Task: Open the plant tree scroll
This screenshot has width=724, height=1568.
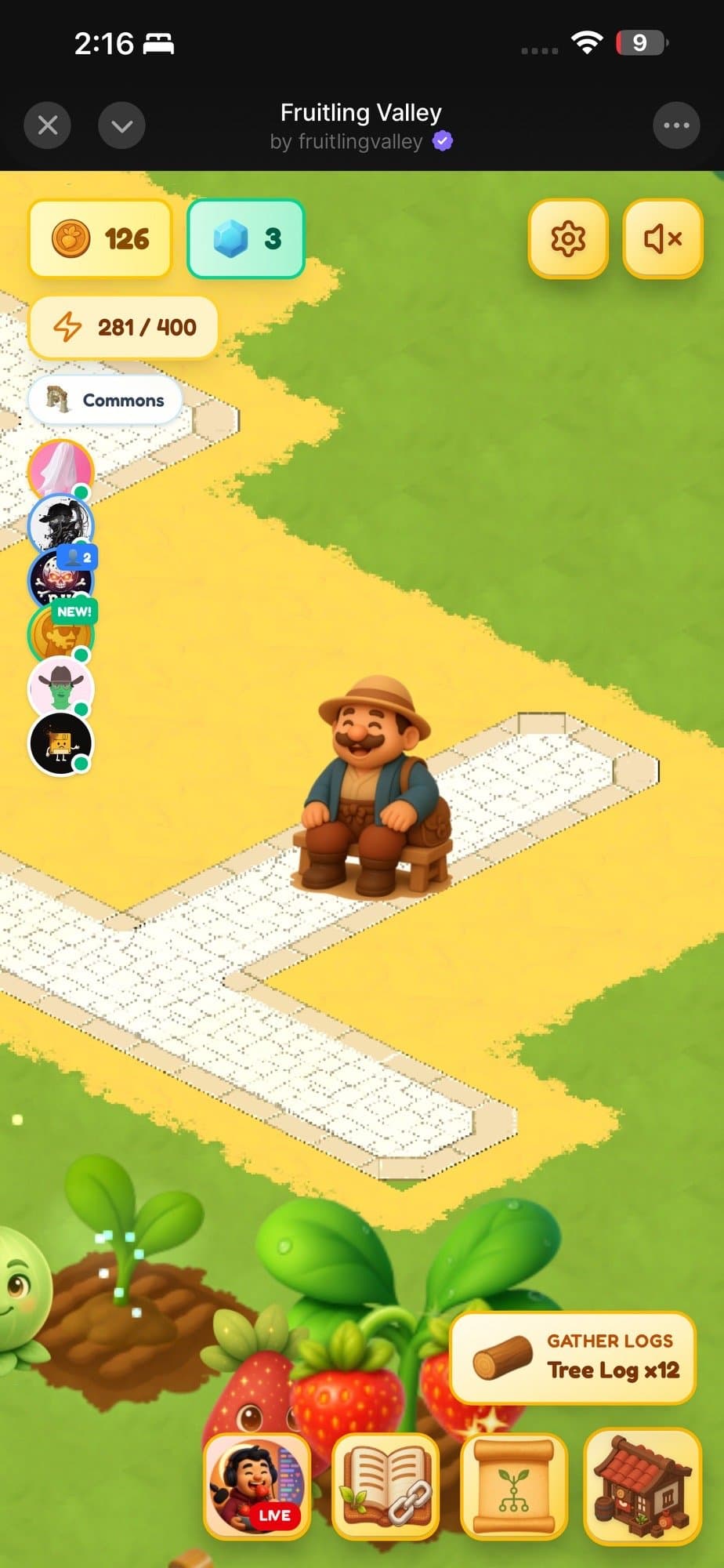Action: click(514, 1485)
